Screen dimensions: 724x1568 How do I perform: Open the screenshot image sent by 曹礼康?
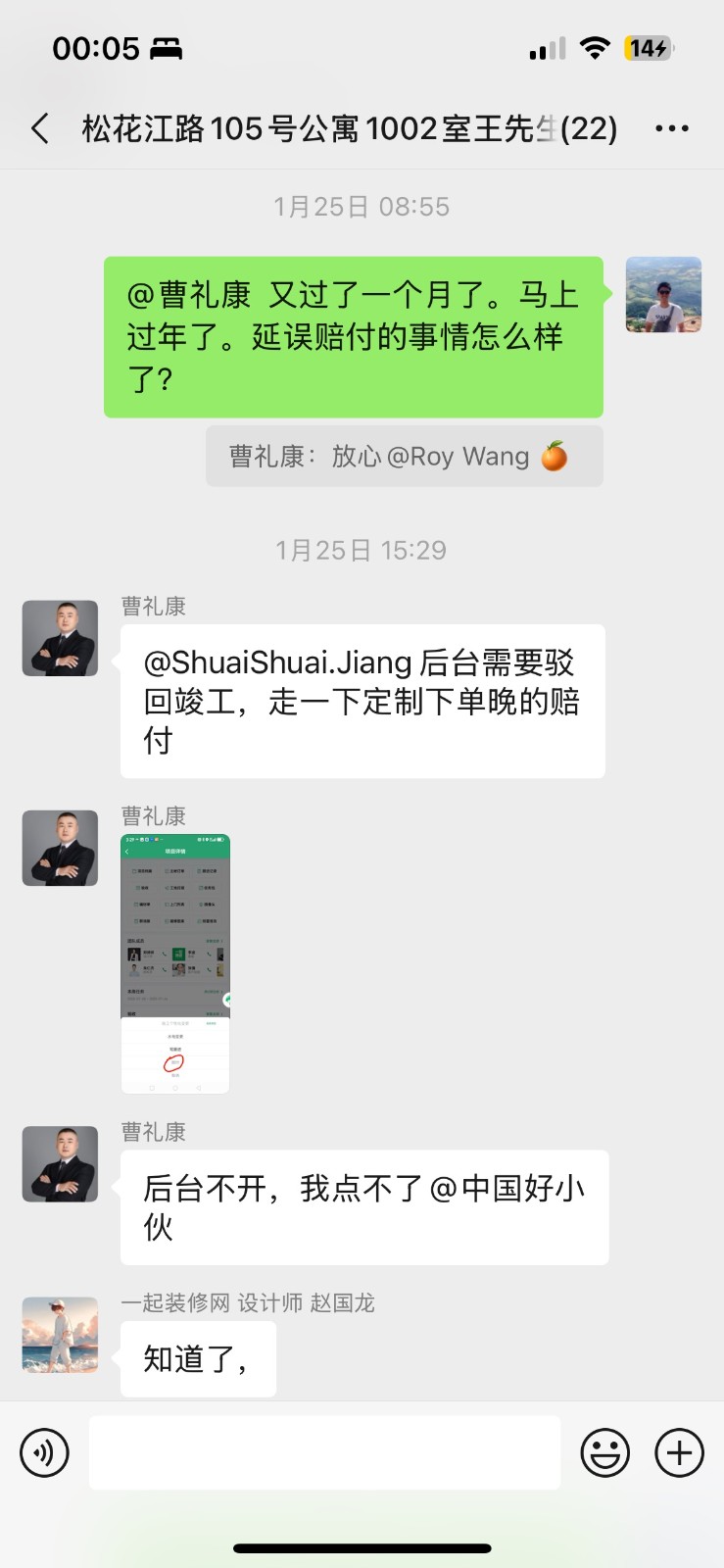point(175,963)
